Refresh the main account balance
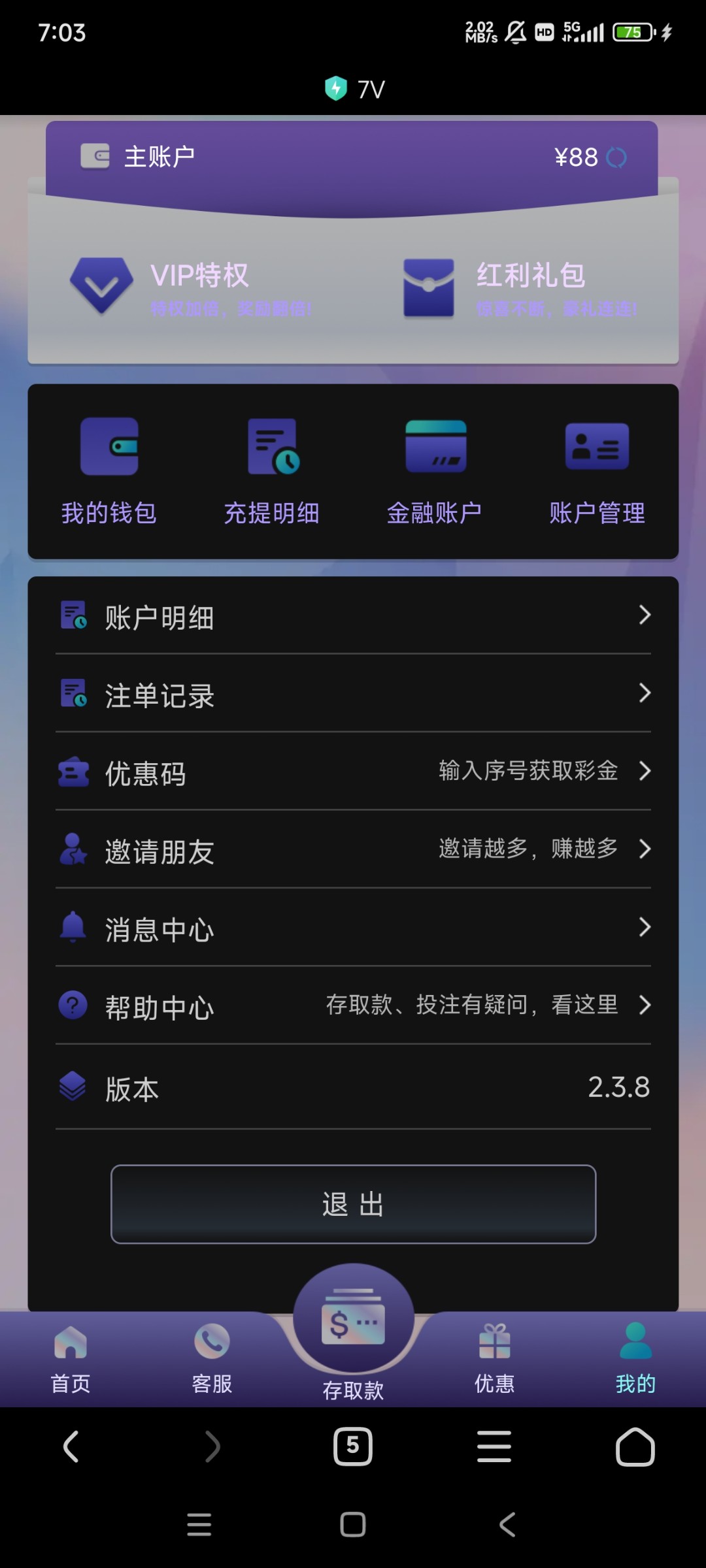Image resolution: width=706 pixels, height=1568 pixels. [x=616, y=157]
